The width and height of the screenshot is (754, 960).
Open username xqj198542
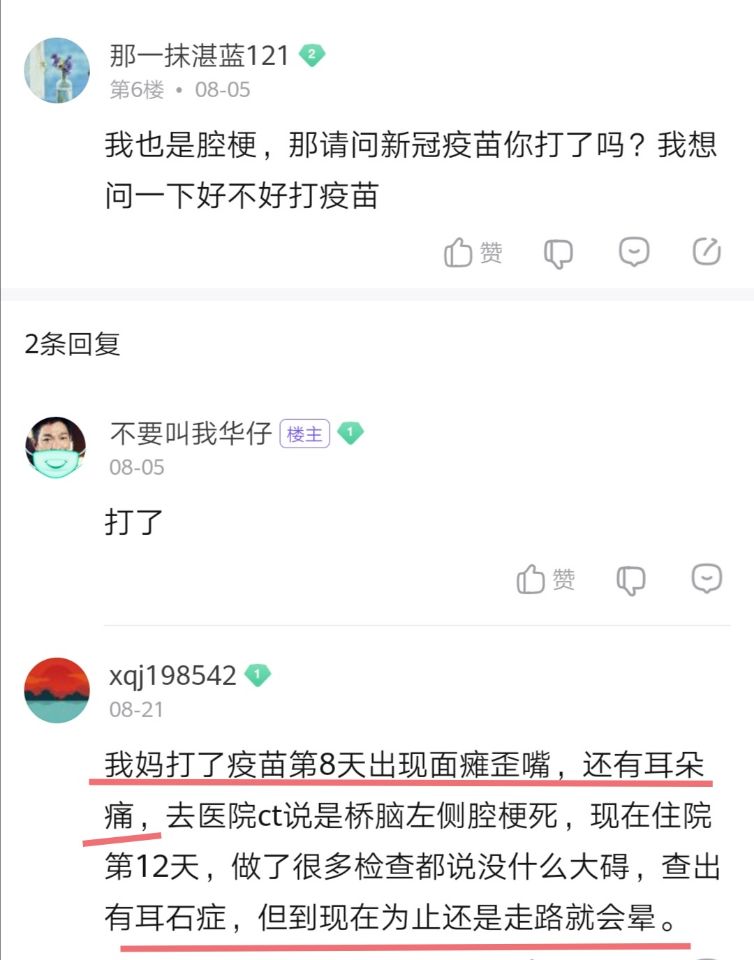173,675
